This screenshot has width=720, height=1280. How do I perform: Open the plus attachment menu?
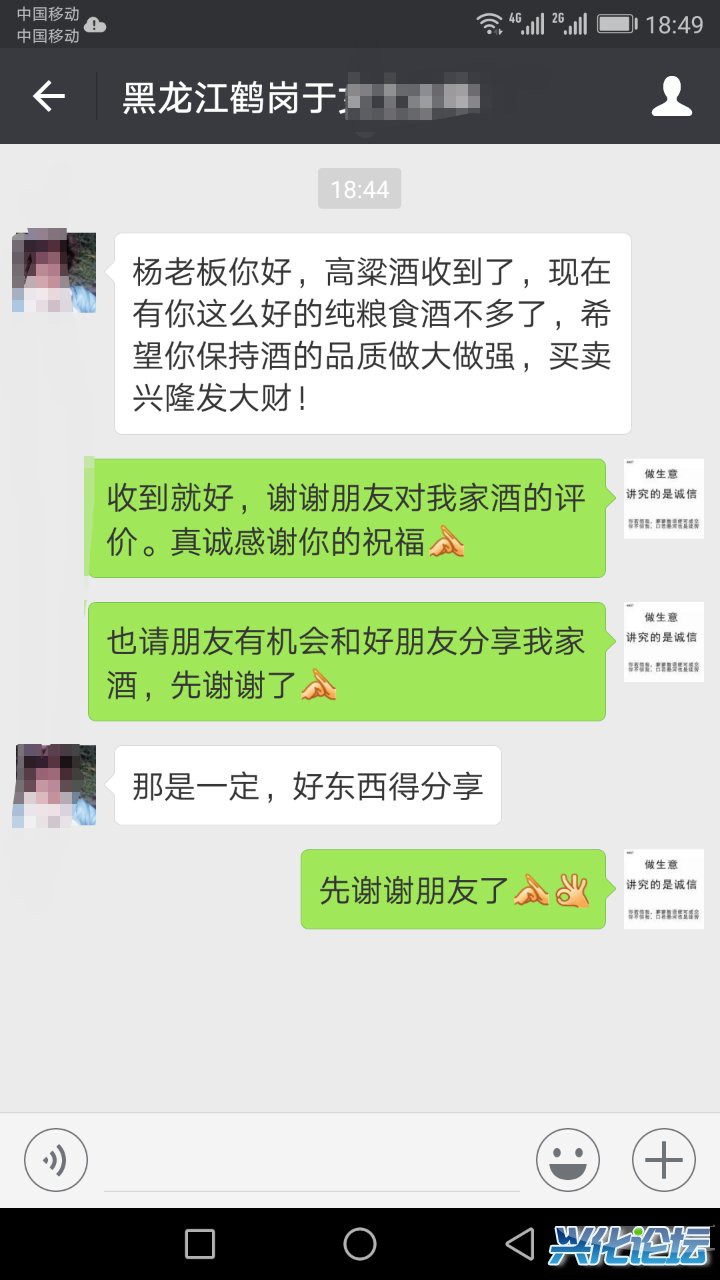point(664,1160)
